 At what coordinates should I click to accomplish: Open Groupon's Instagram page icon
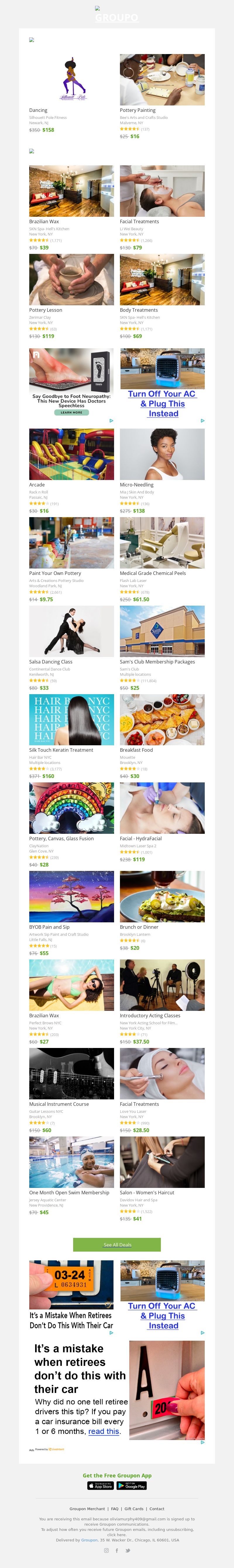click(x=107, y=1550)
